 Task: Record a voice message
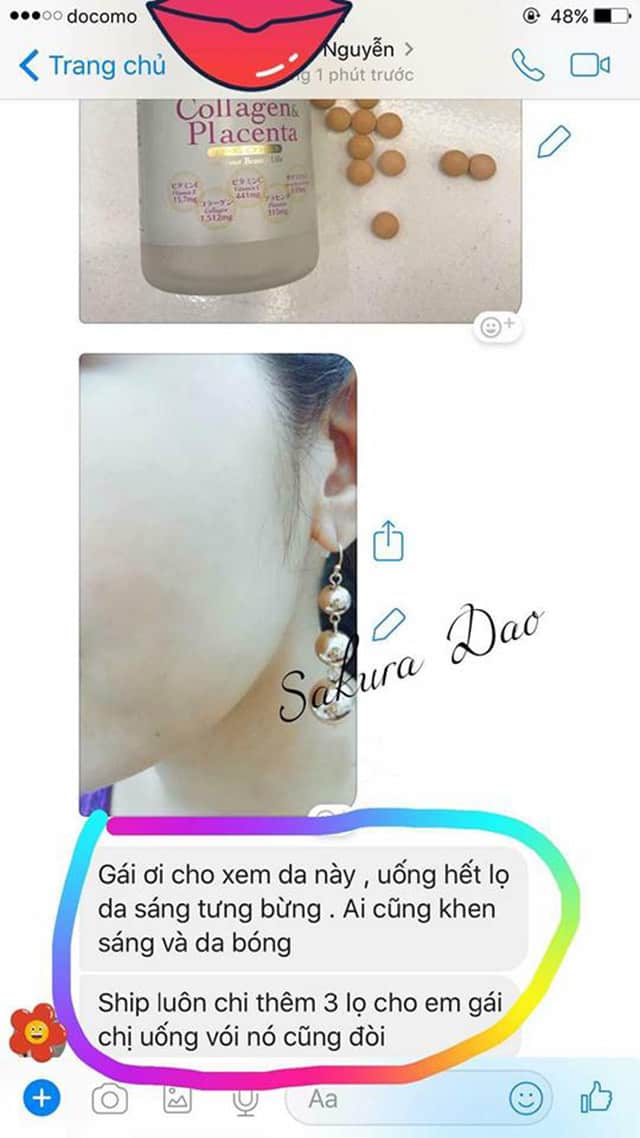[x=243, y=1100]
